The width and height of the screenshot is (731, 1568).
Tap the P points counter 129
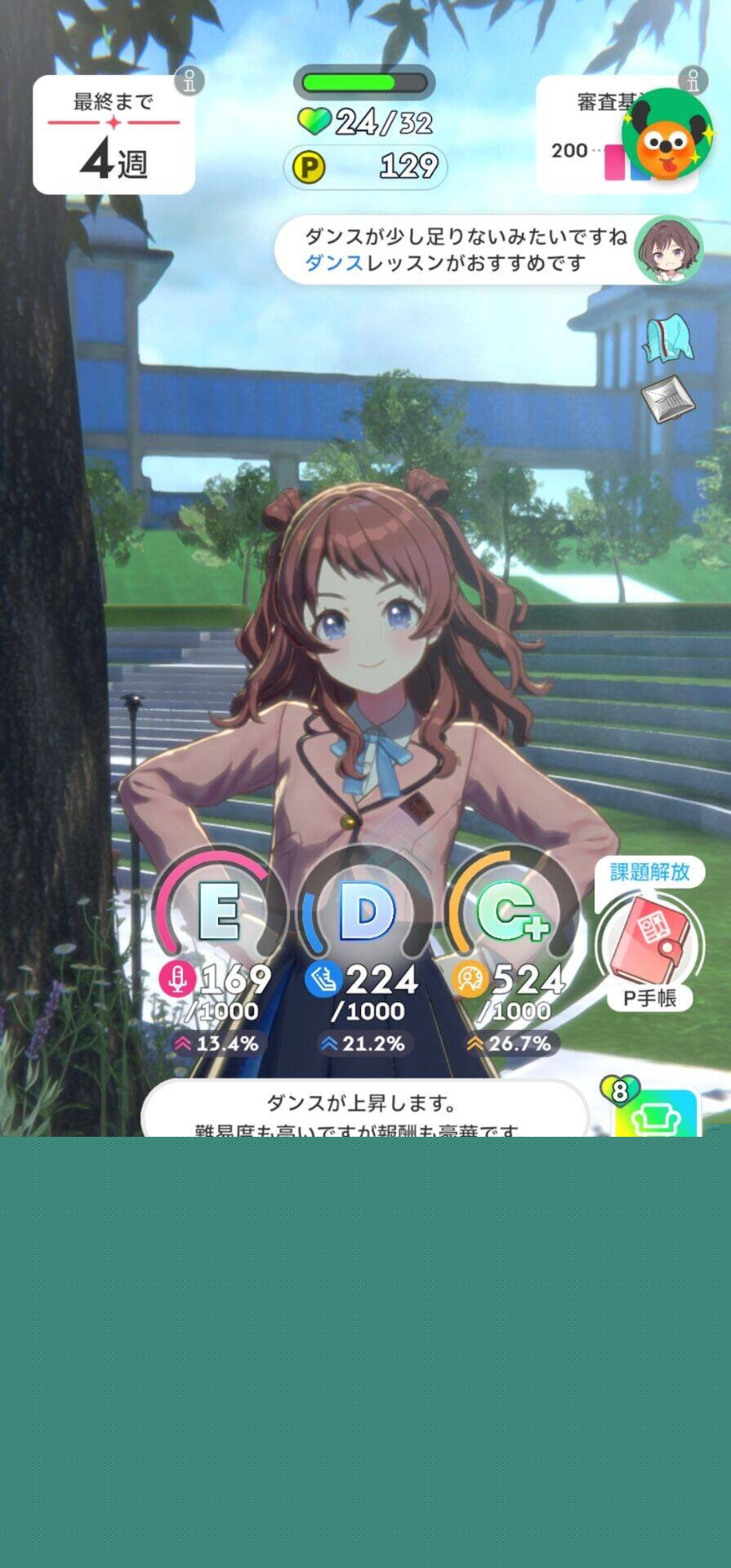365,167
